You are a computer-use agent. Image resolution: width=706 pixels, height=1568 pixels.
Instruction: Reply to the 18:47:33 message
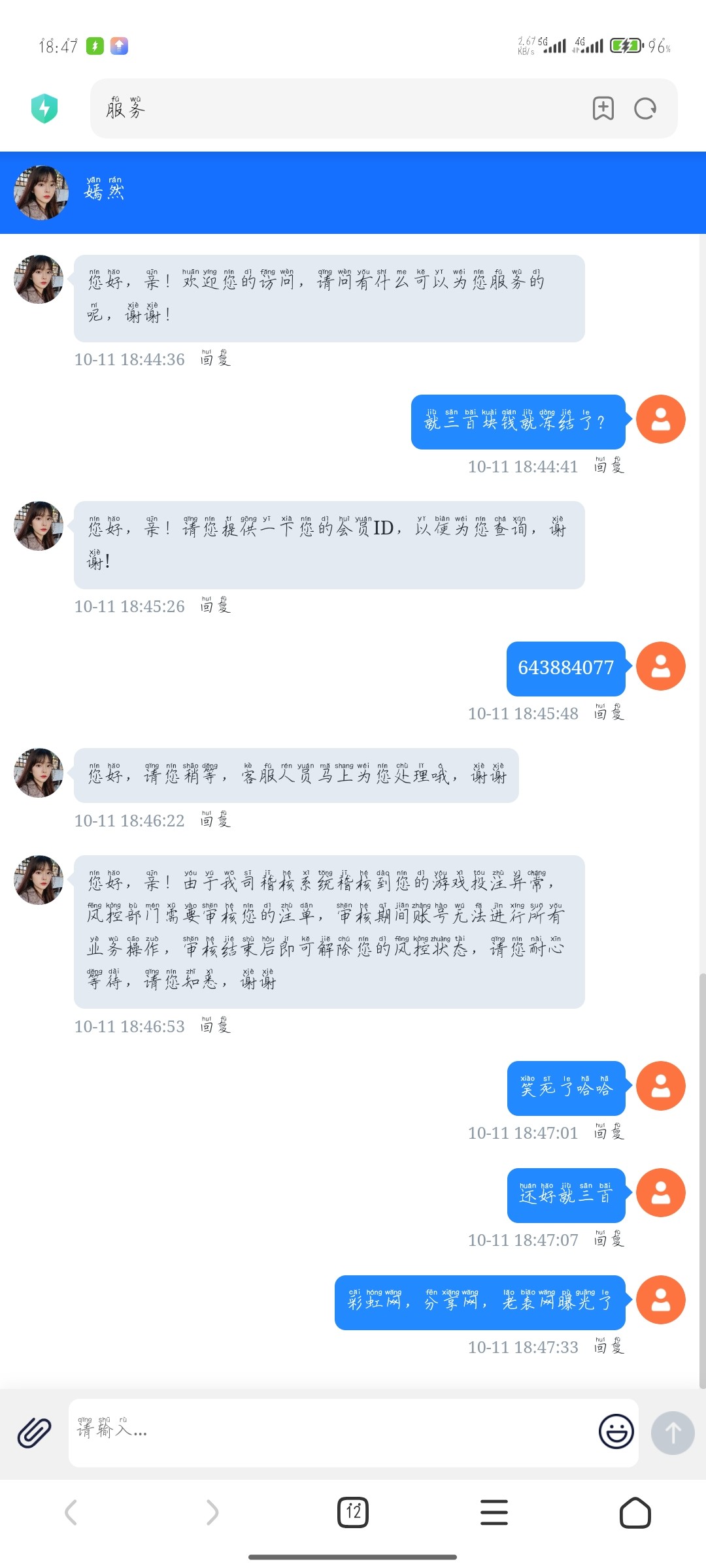[x=609, y=1346]
